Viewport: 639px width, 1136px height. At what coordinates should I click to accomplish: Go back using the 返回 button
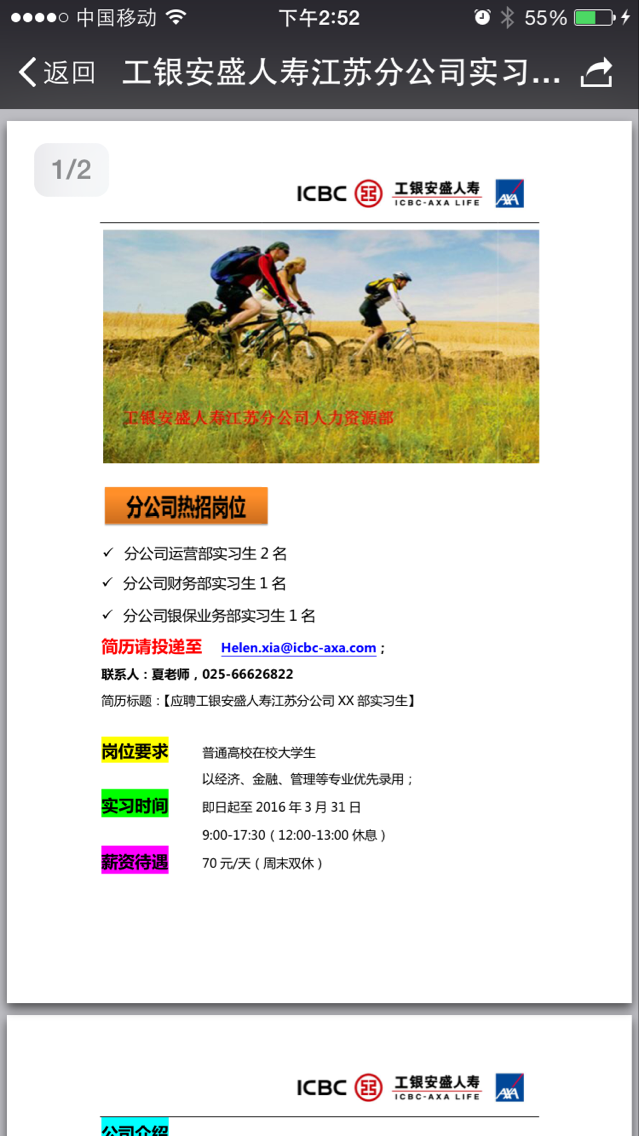pos(57,72)
